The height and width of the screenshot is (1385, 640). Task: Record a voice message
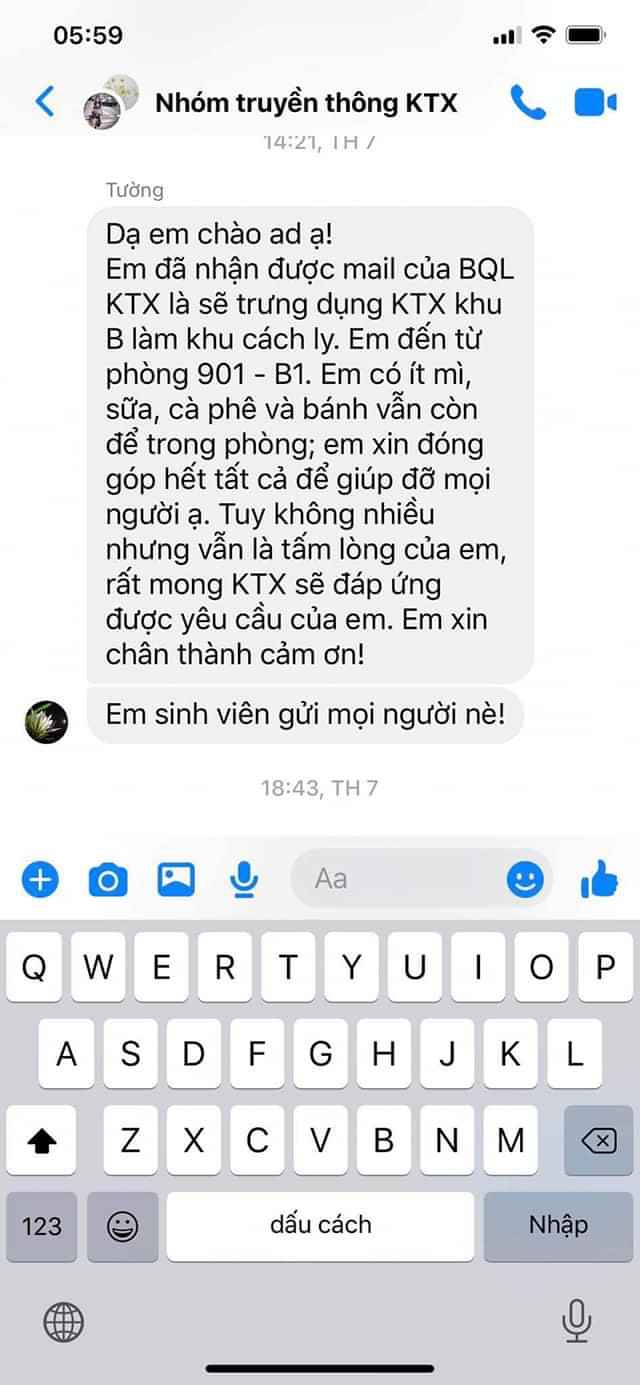click(243, 880)
